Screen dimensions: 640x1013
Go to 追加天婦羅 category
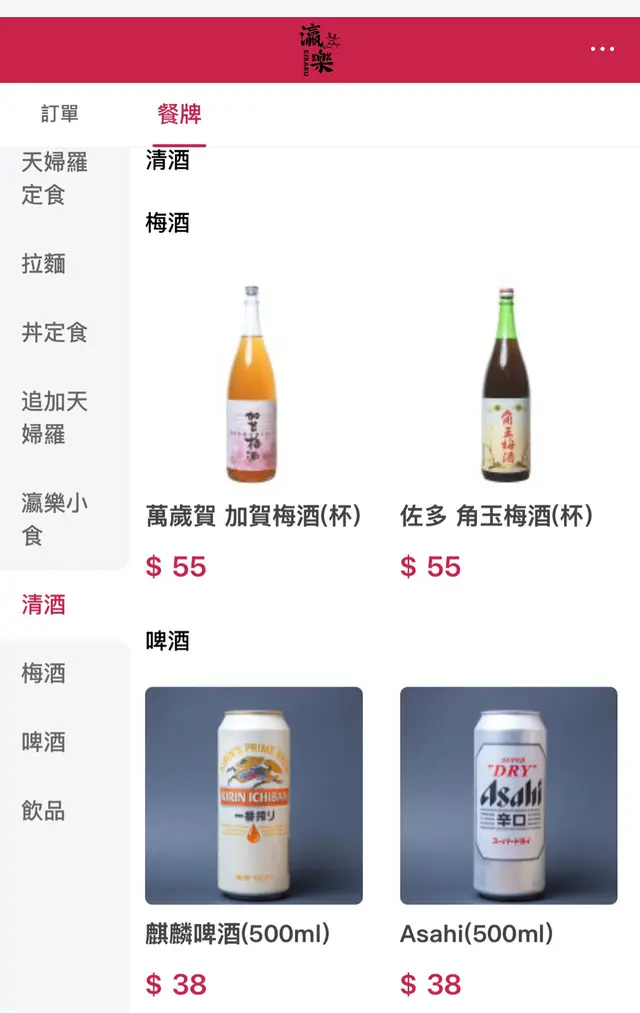[55, 417]
